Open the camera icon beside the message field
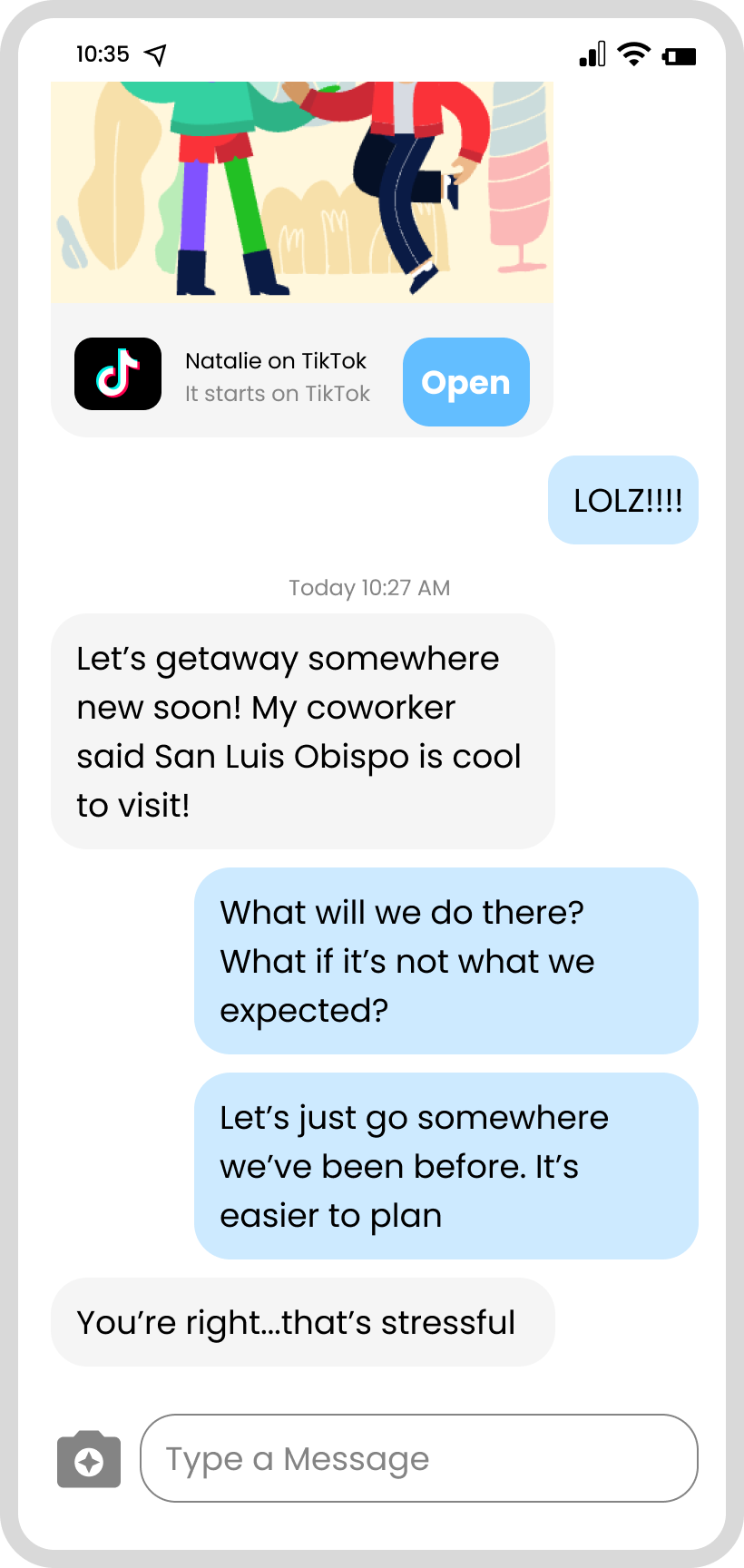744x1568 pixels. 89,1459
